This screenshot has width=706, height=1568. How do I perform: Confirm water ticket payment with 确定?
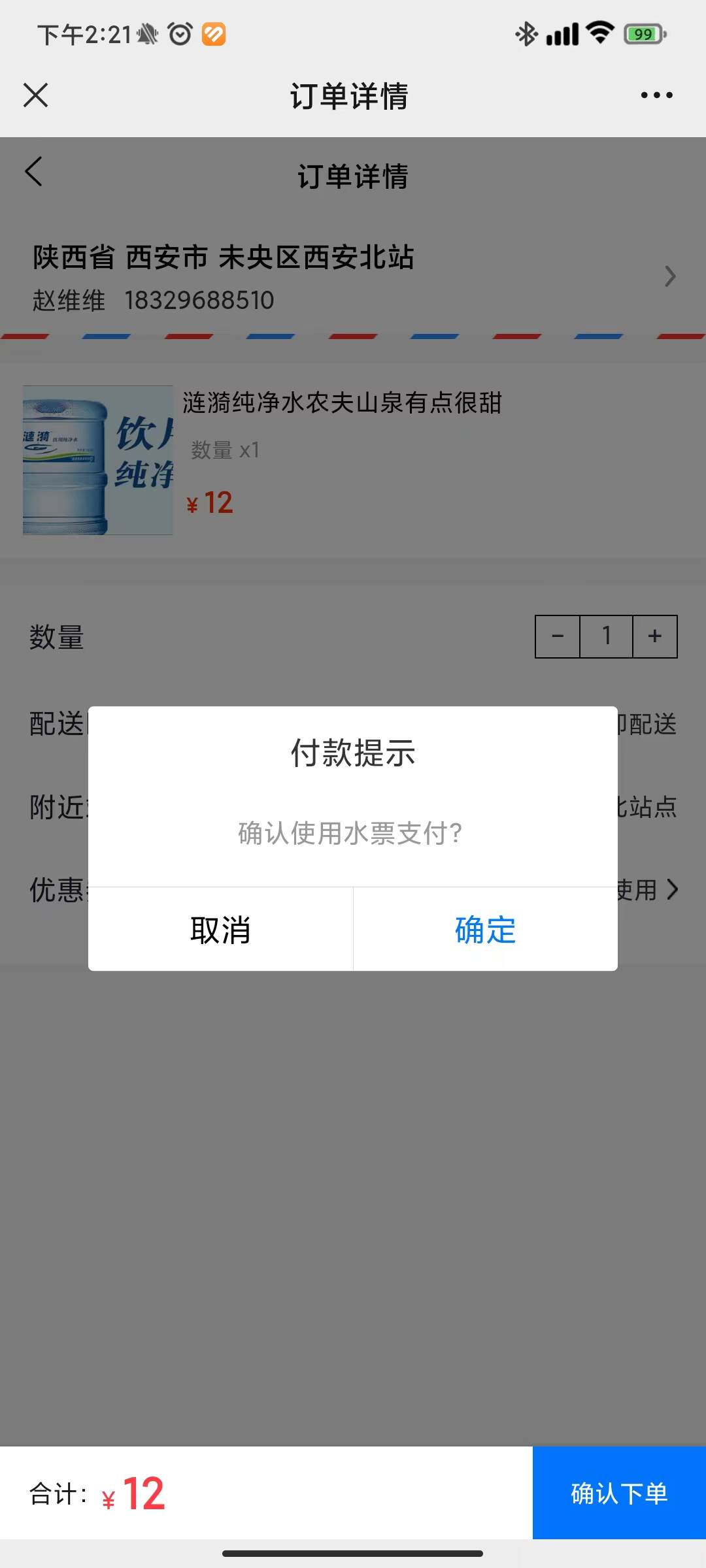(485, 929)
